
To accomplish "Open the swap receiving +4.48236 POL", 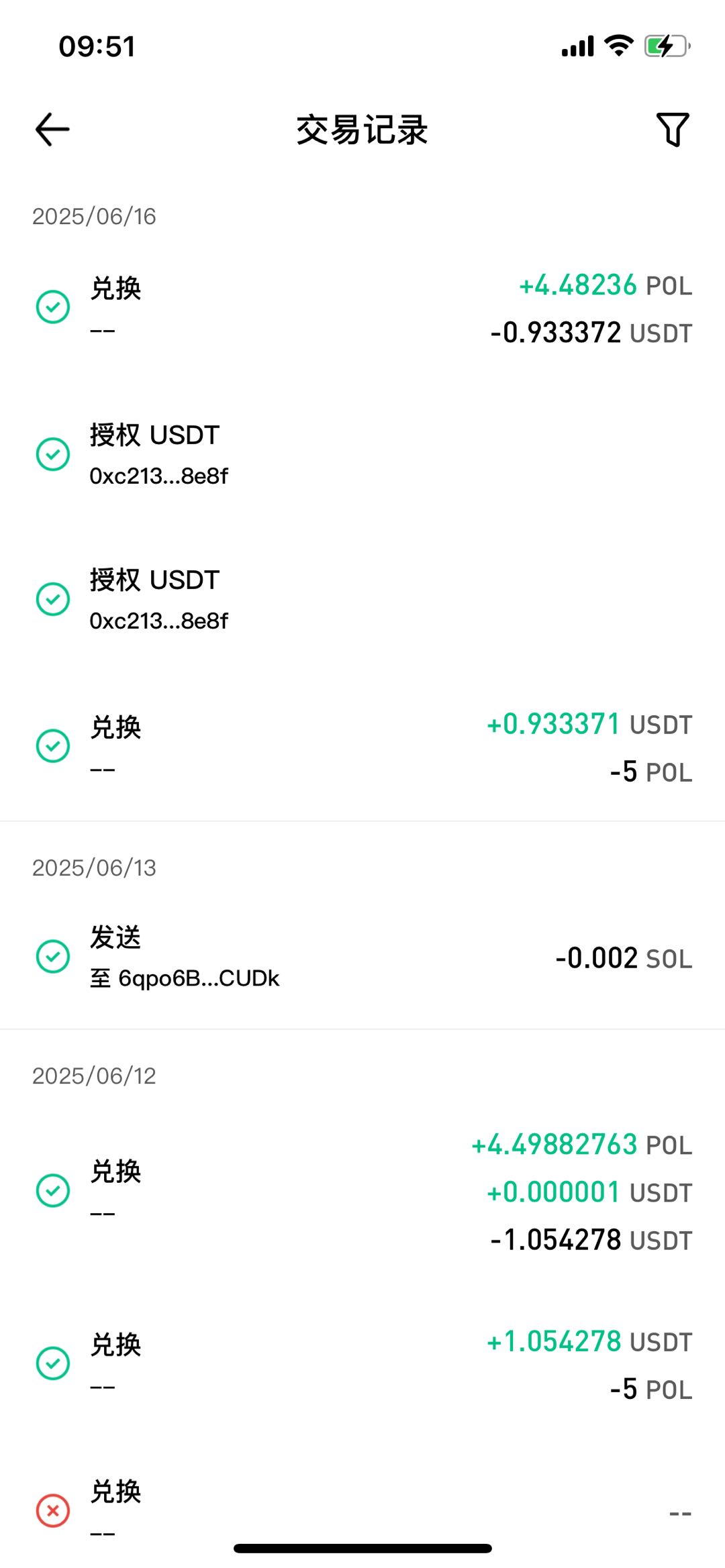I will 362,308.
